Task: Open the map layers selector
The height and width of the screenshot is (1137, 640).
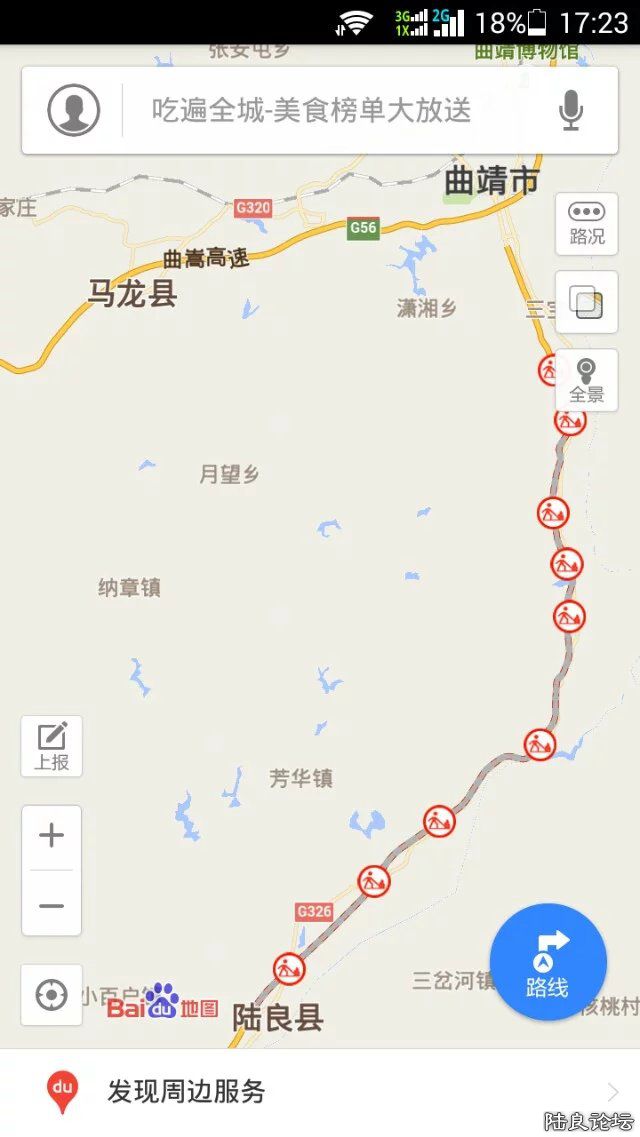Action: [587, 301]
